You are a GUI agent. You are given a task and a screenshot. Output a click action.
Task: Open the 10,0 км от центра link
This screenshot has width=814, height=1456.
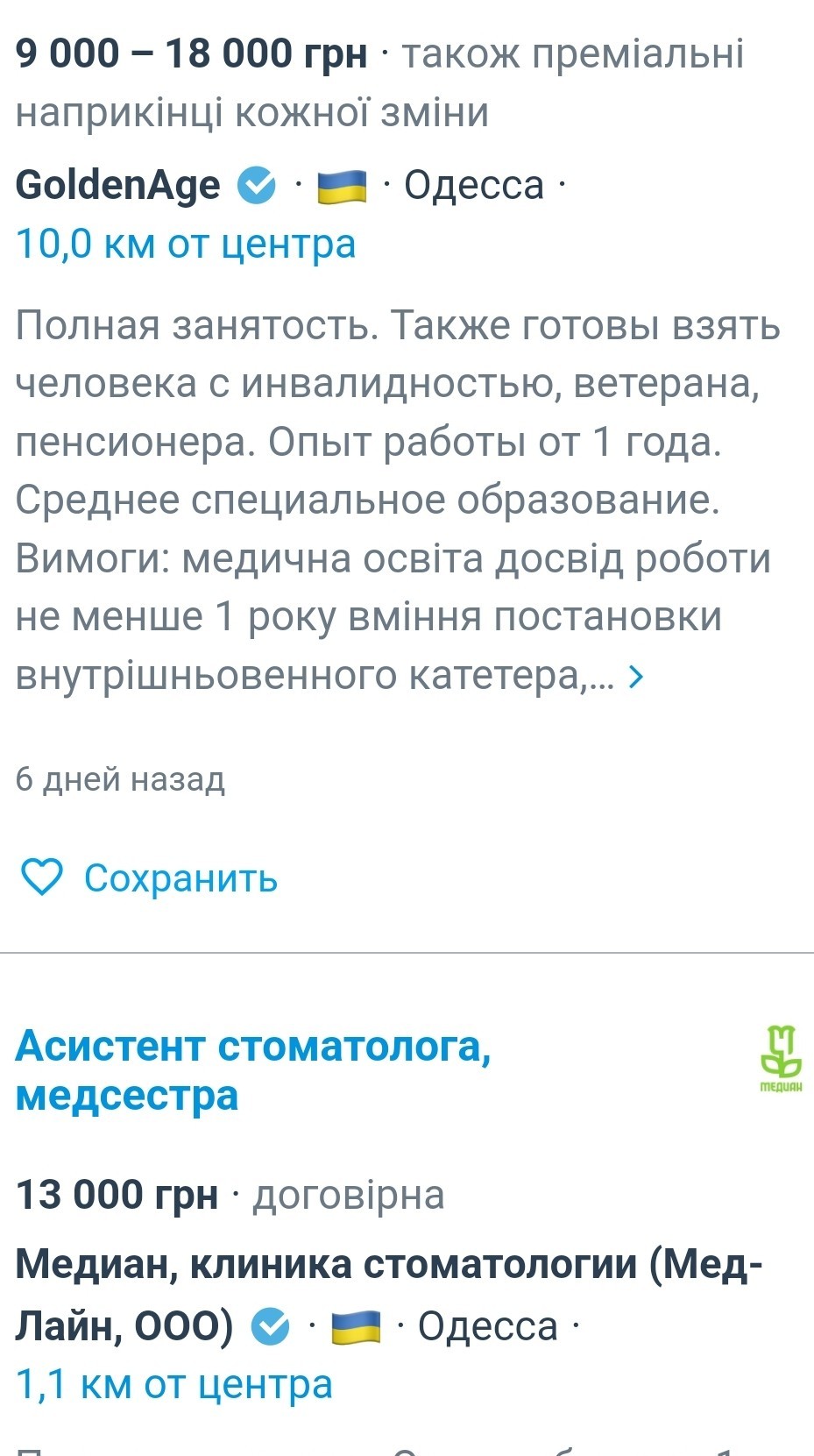click(186, 244)
